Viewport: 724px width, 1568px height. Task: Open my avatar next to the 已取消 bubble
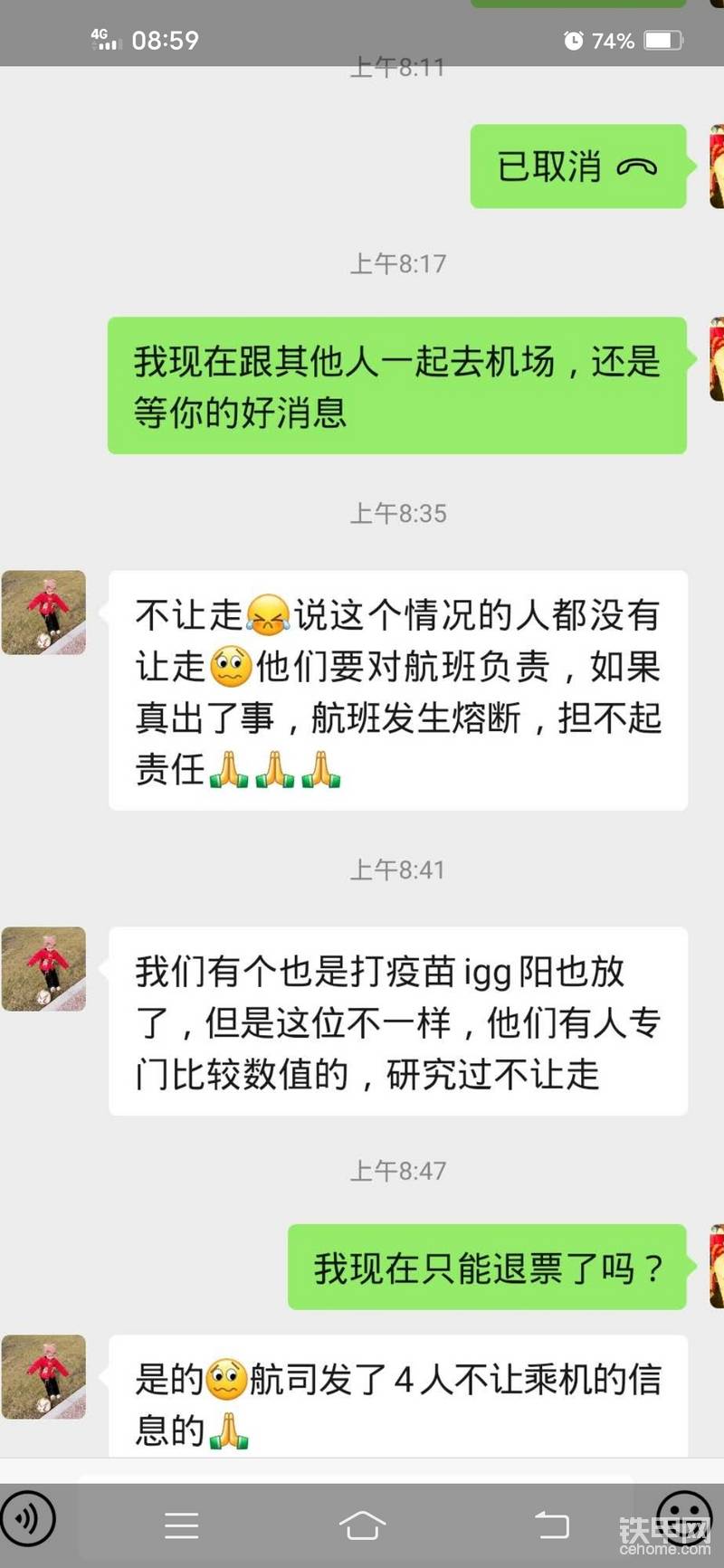click(716, 167)
